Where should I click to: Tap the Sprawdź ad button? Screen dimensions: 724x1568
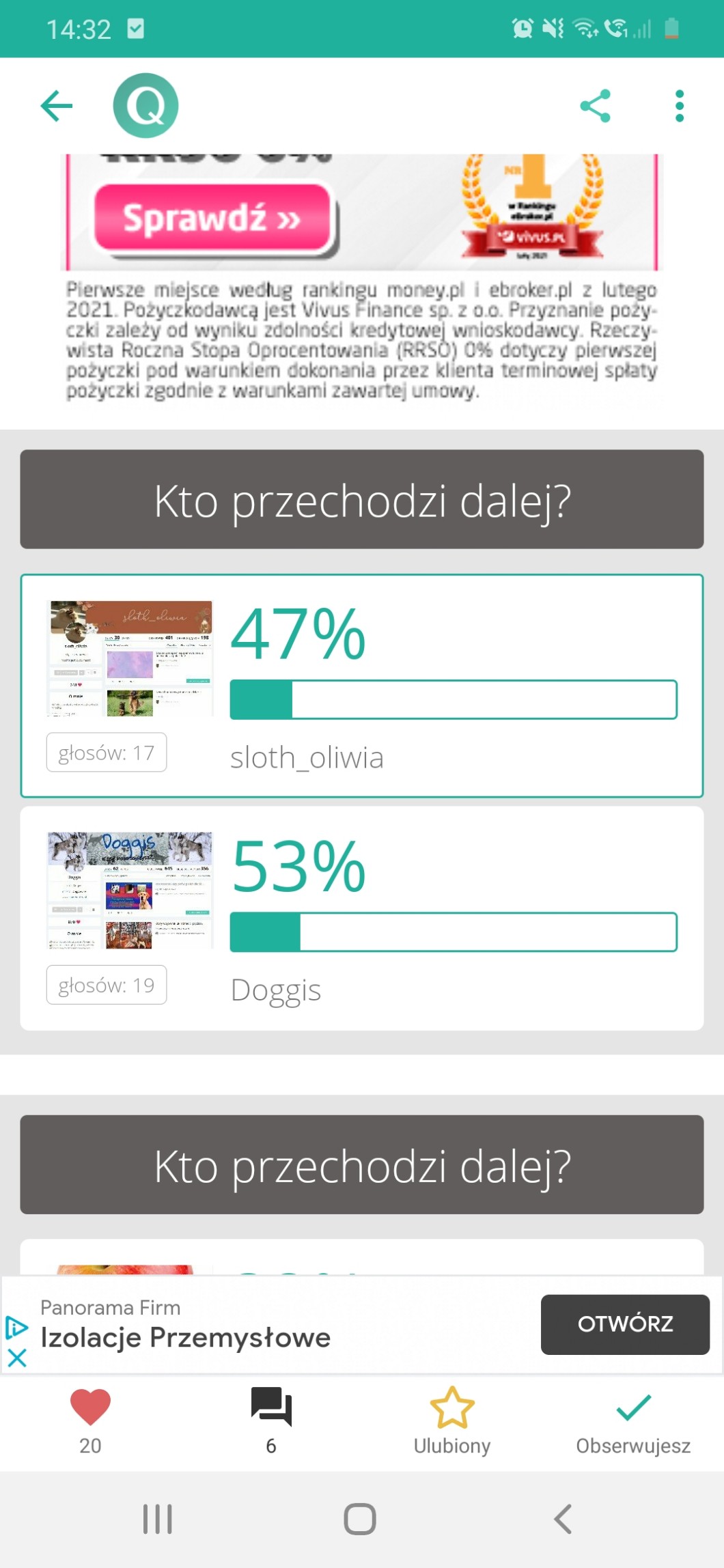[x=212, y=219]
